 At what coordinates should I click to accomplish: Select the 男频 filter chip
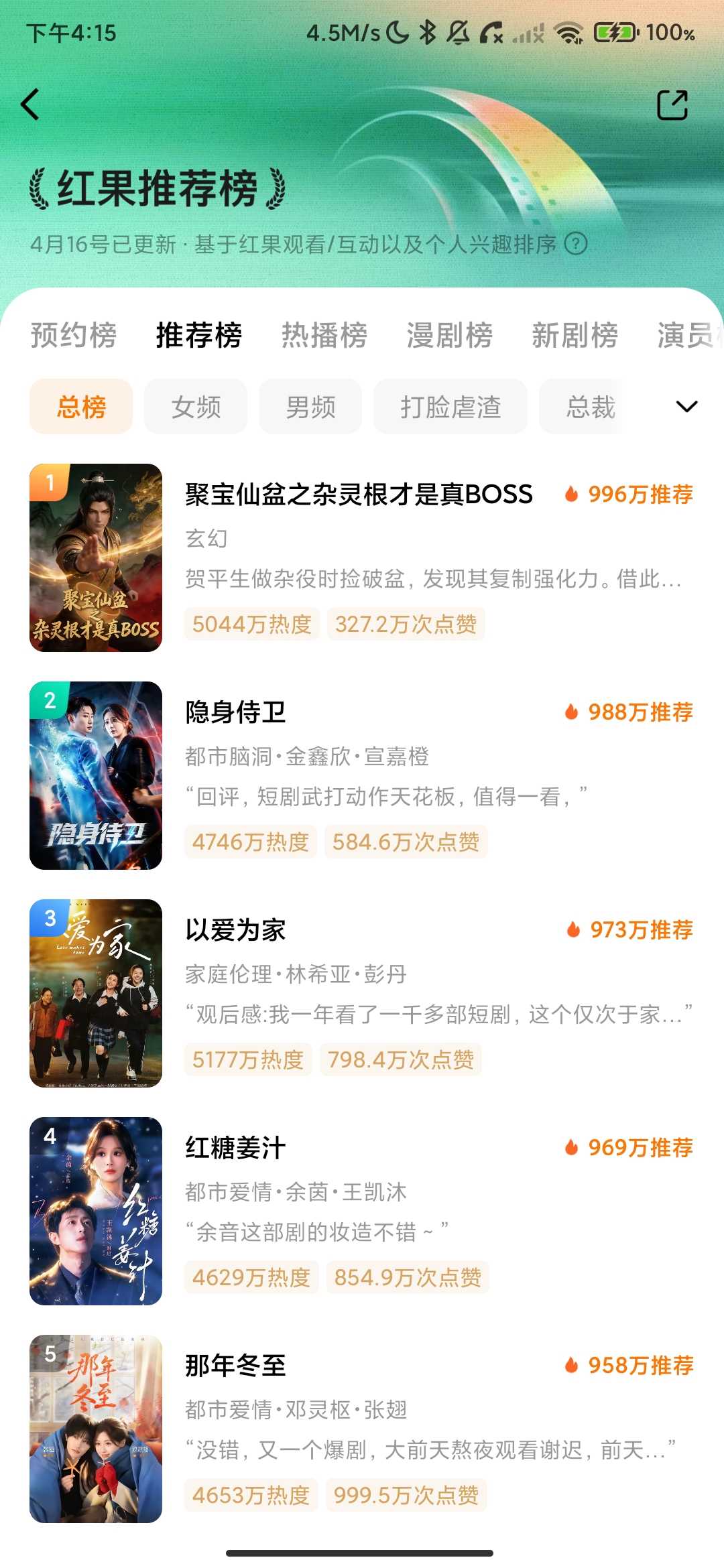310,407
